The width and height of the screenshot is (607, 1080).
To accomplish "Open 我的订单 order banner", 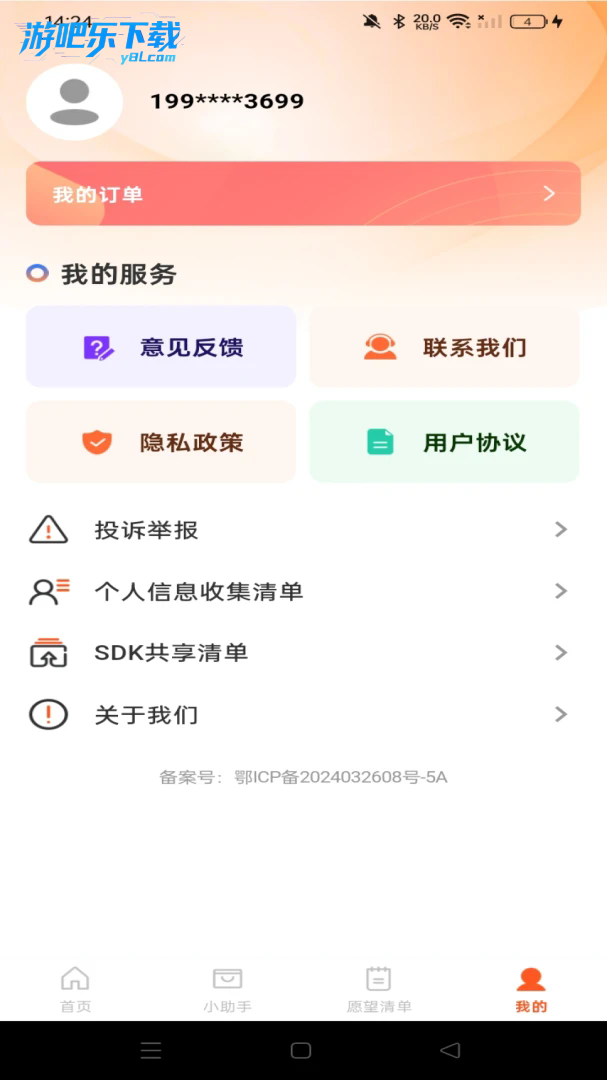I will (303, 194).
